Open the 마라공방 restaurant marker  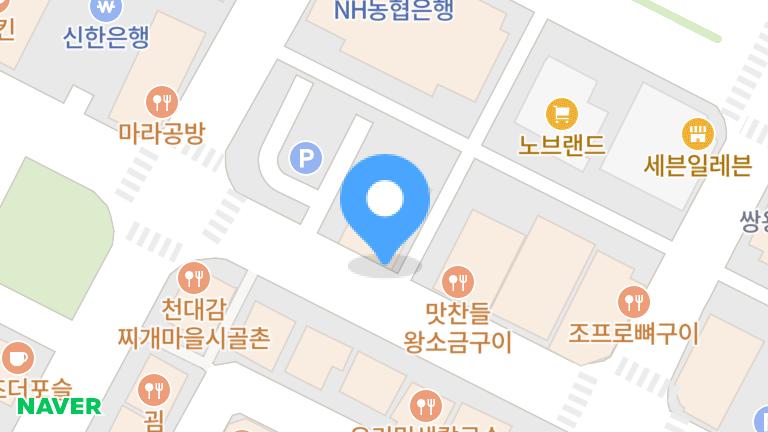161,101
